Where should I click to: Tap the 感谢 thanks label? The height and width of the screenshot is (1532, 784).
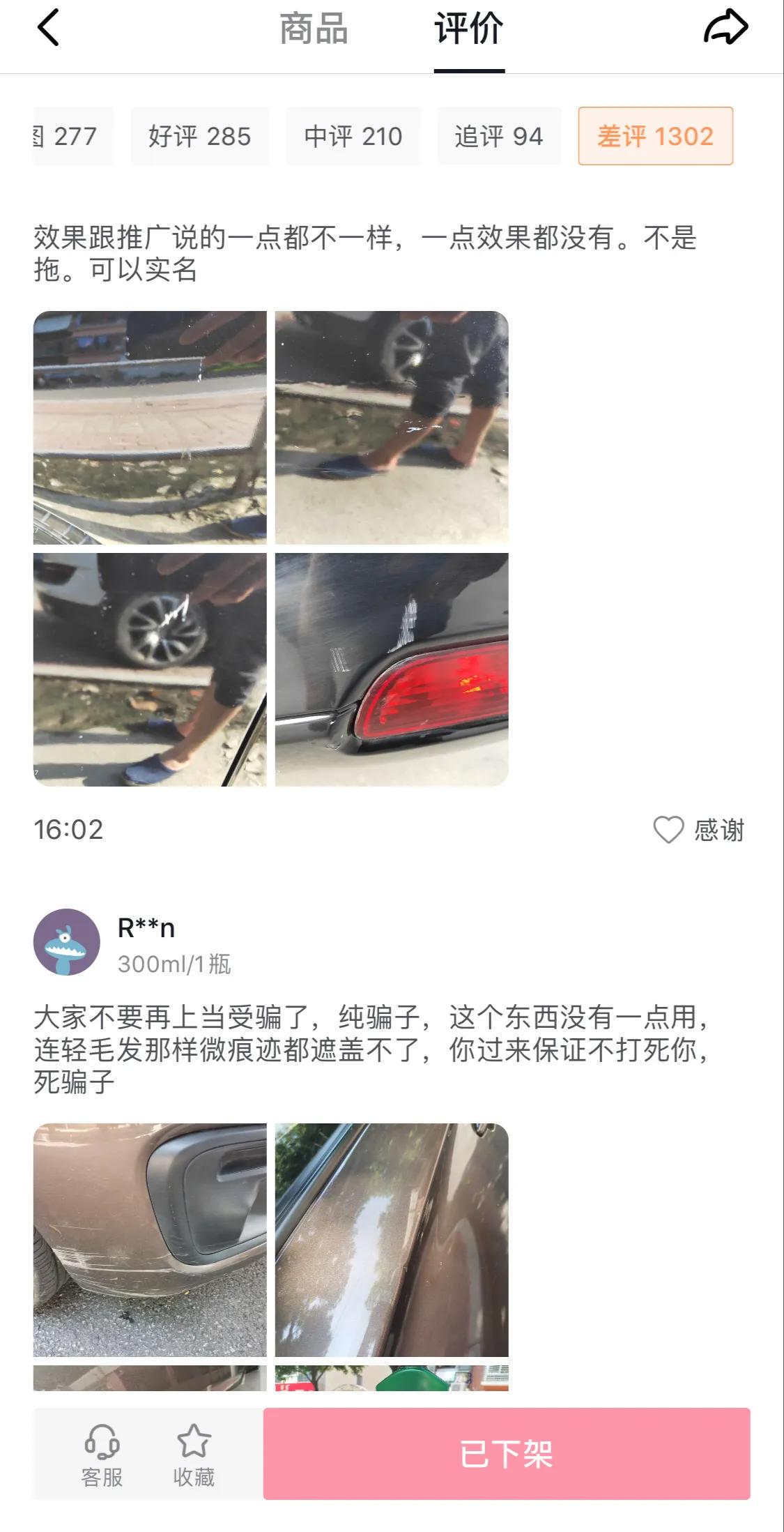click(x=719, y=830)
